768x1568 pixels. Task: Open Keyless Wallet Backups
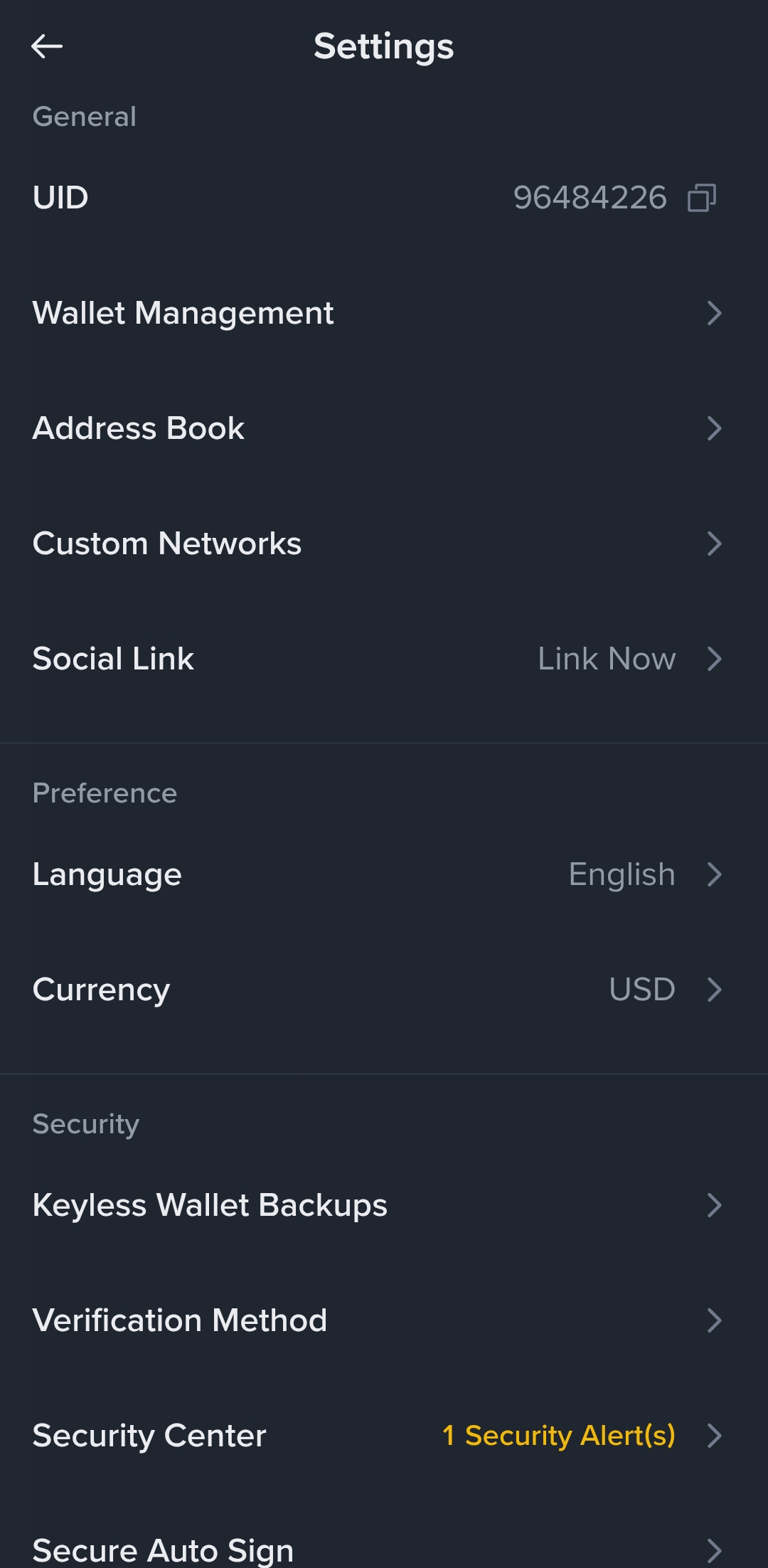(210, 1204)
